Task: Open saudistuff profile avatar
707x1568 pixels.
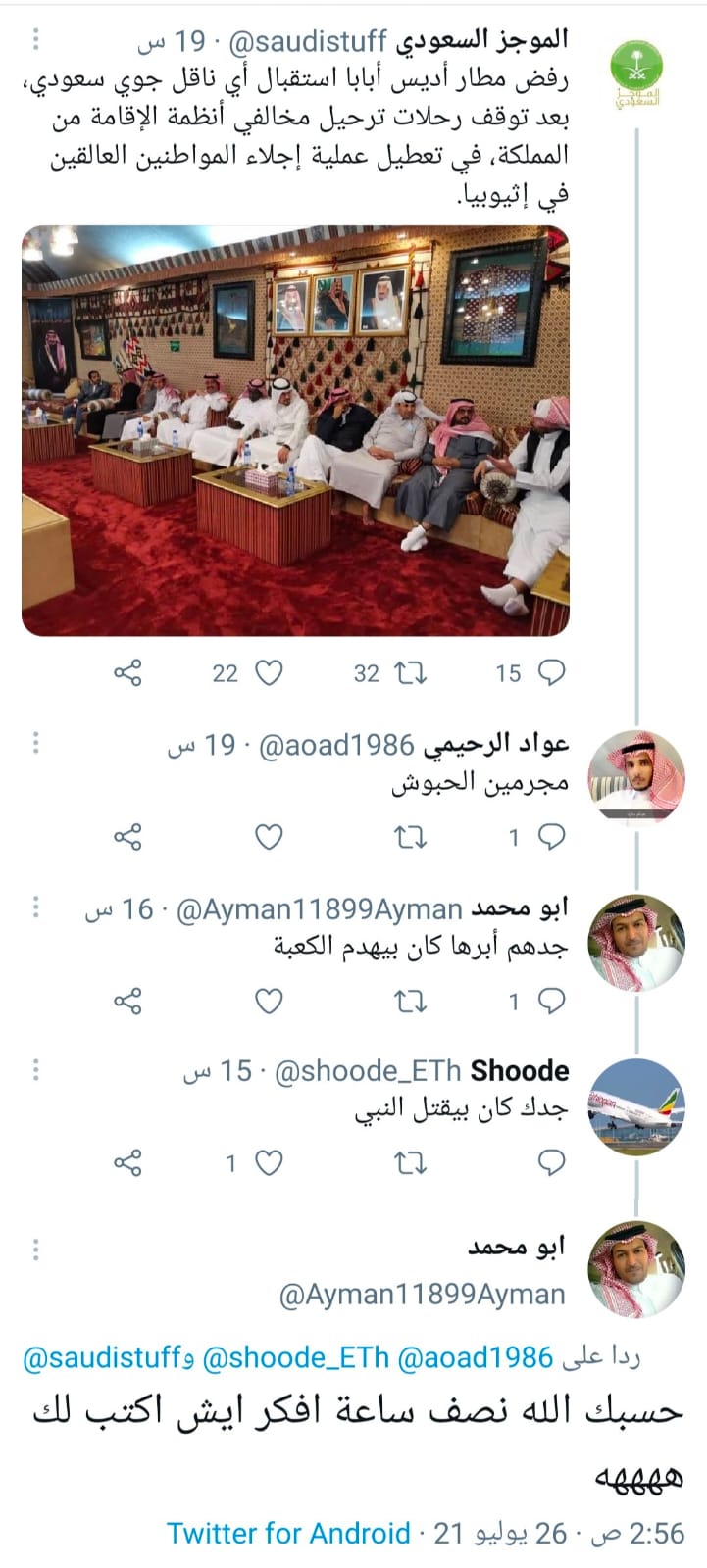Action: (x=636, y=73)
